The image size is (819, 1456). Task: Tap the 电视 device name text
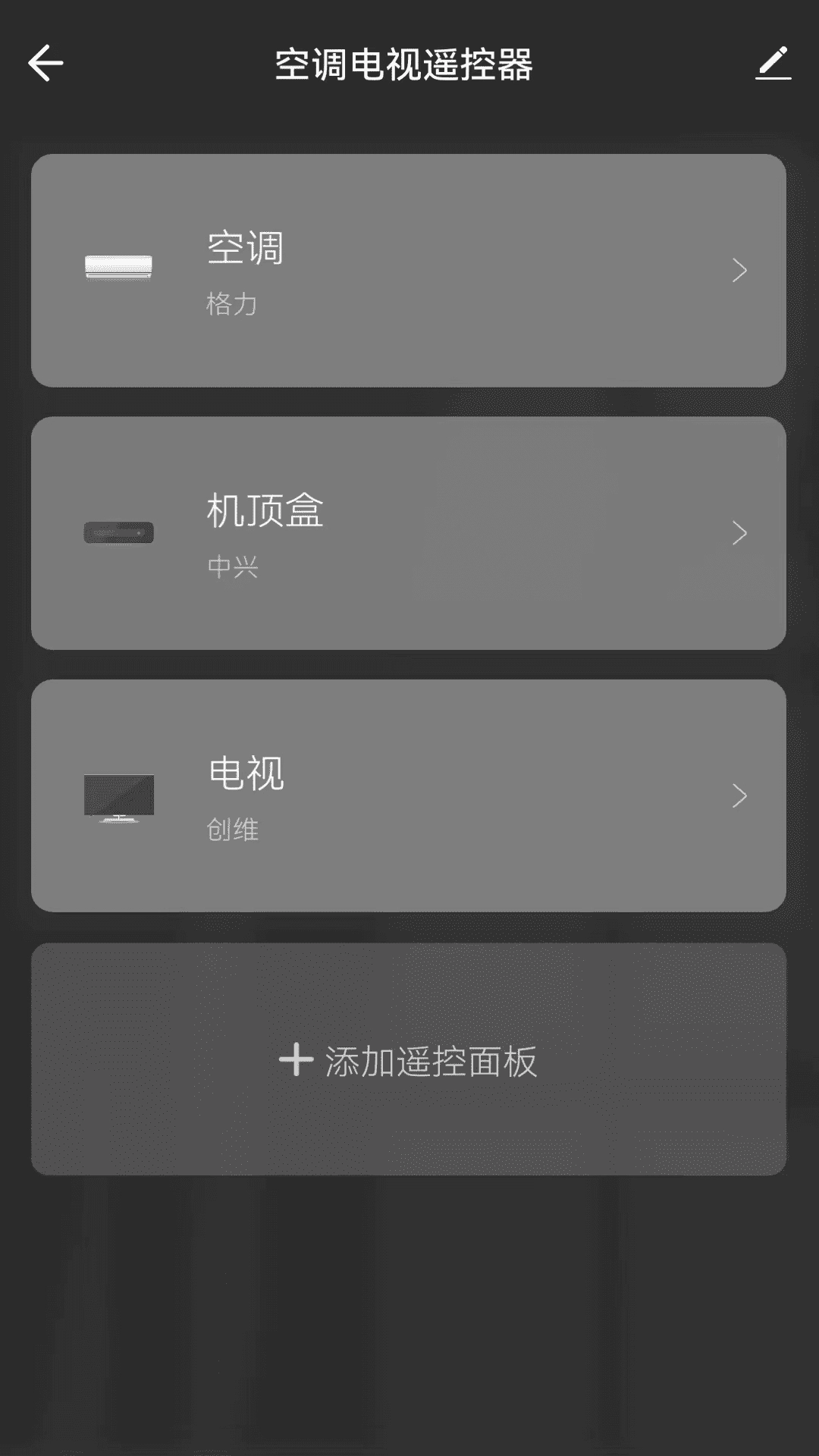point(244,775)
